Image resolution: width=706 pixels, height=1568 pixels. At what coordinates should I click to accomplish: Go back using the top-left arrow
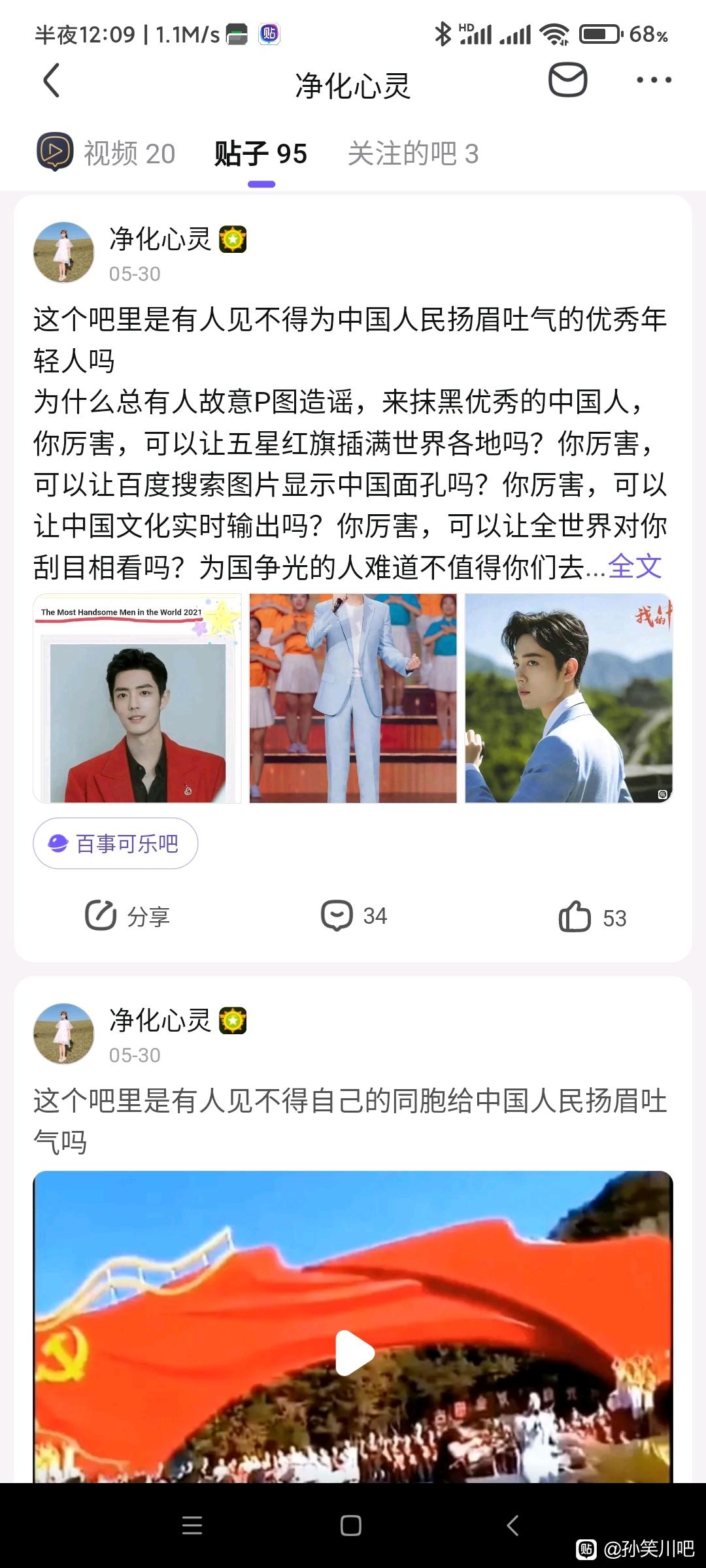click(51, 81)
